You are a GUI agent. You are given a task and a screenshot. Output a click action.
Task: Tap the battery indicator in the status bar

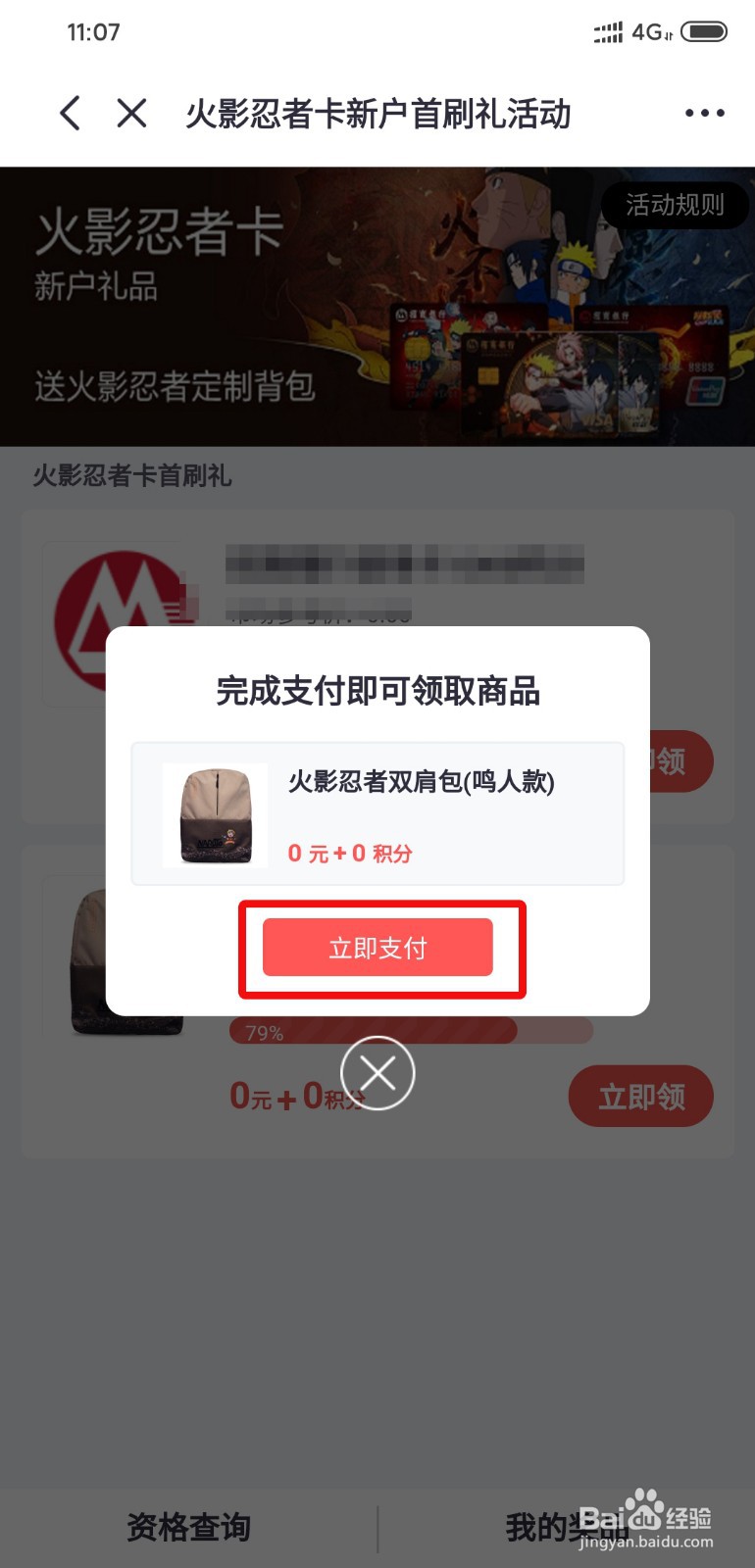[x=706, y=32]
